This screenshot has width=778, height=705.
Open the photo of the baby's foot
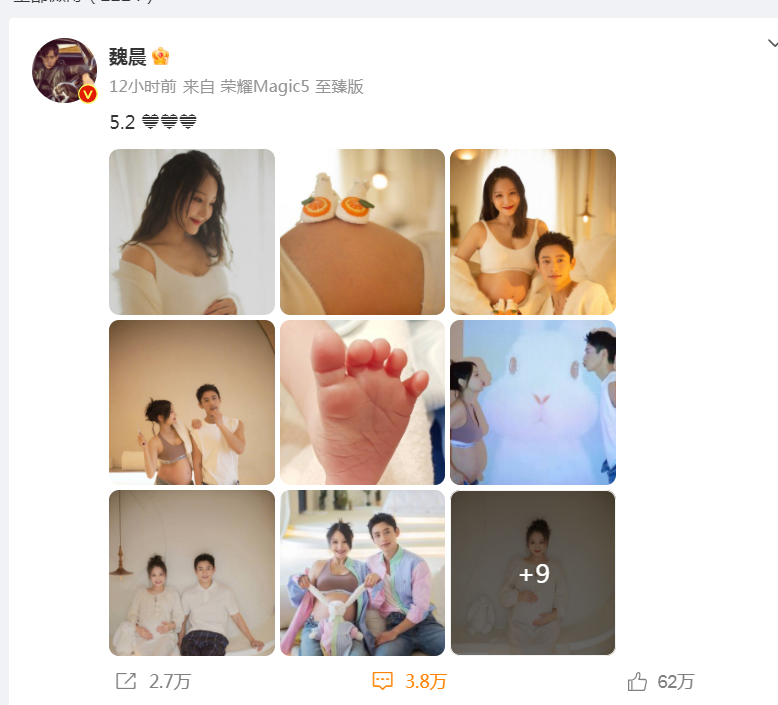pyautogui.click(x=362, y=402)
